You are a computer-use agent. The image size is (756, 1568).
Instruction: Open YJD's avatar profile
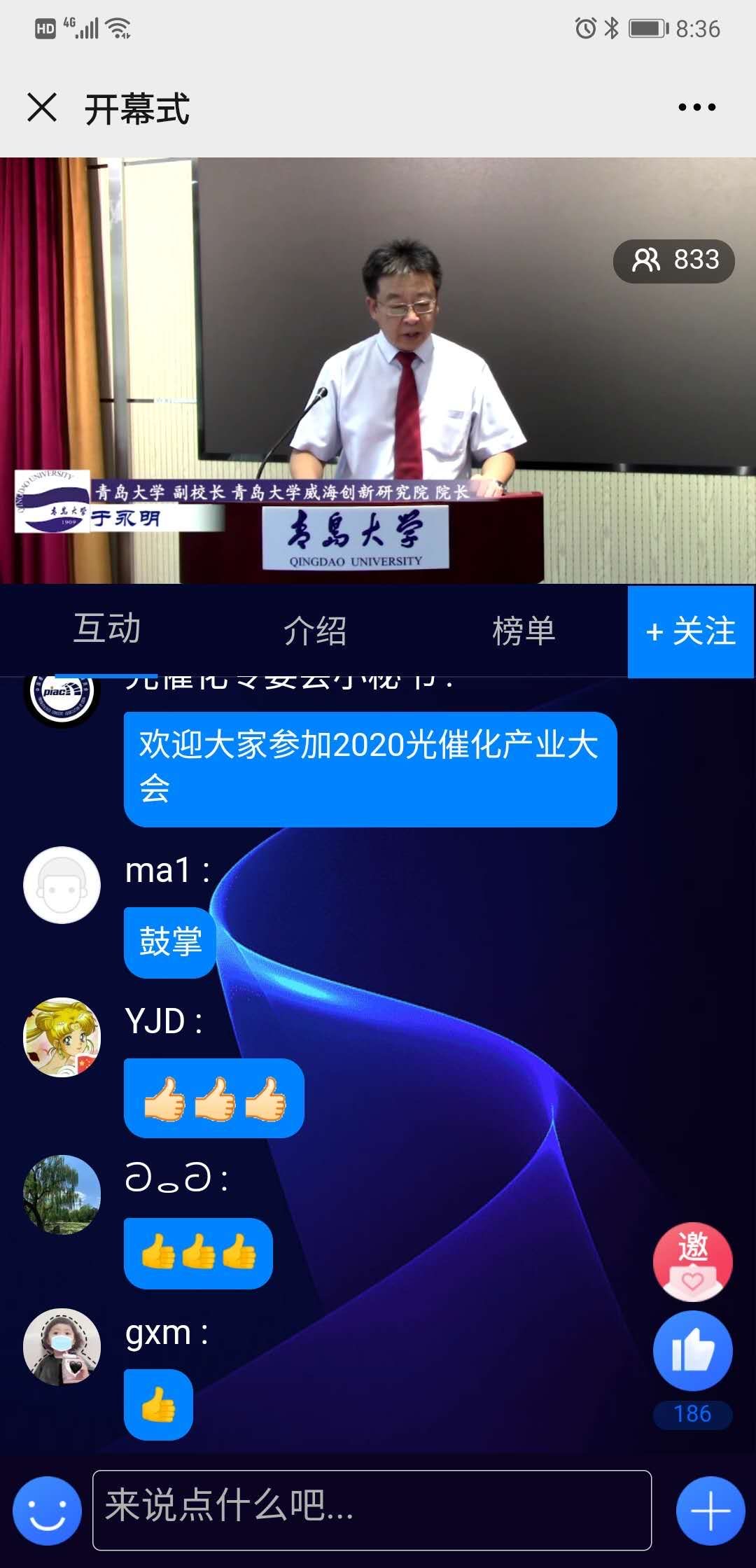point(62,1037)
